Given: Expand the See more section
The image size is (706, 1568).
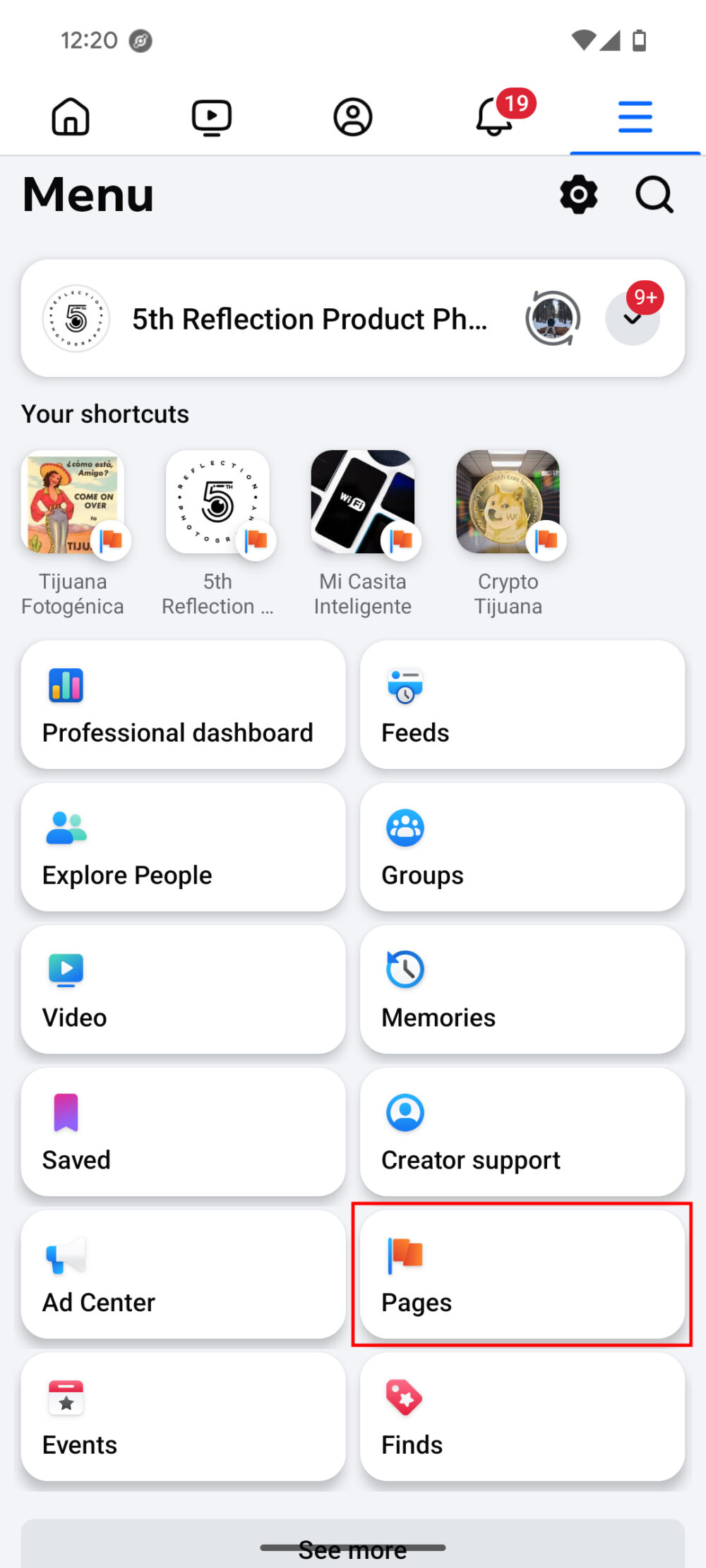Looking at the screenshot, I should tap(352, 1549).
